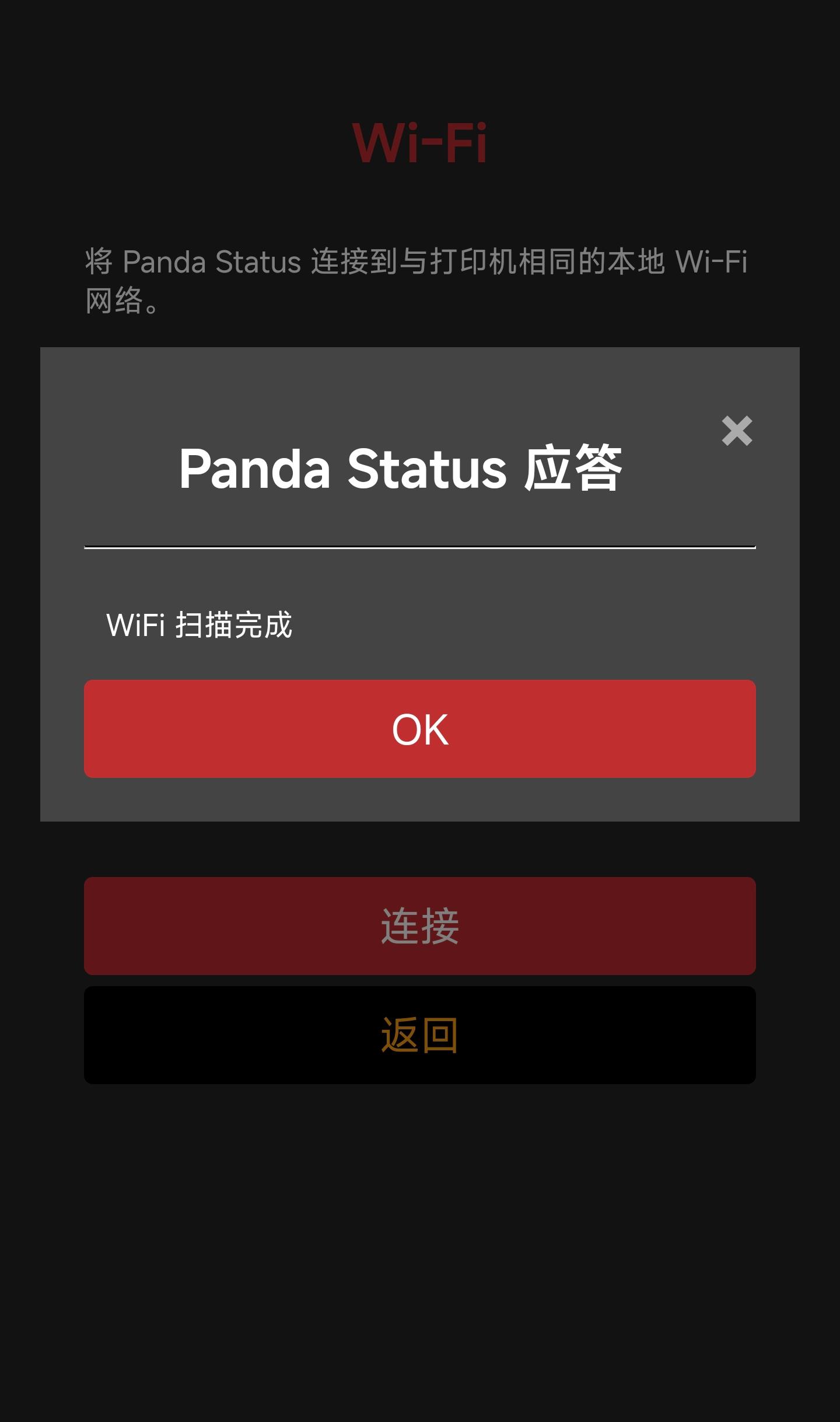Close the Panda Status response dialog
The width and height of the screenshot is (840, 1422).
point(737,431)
